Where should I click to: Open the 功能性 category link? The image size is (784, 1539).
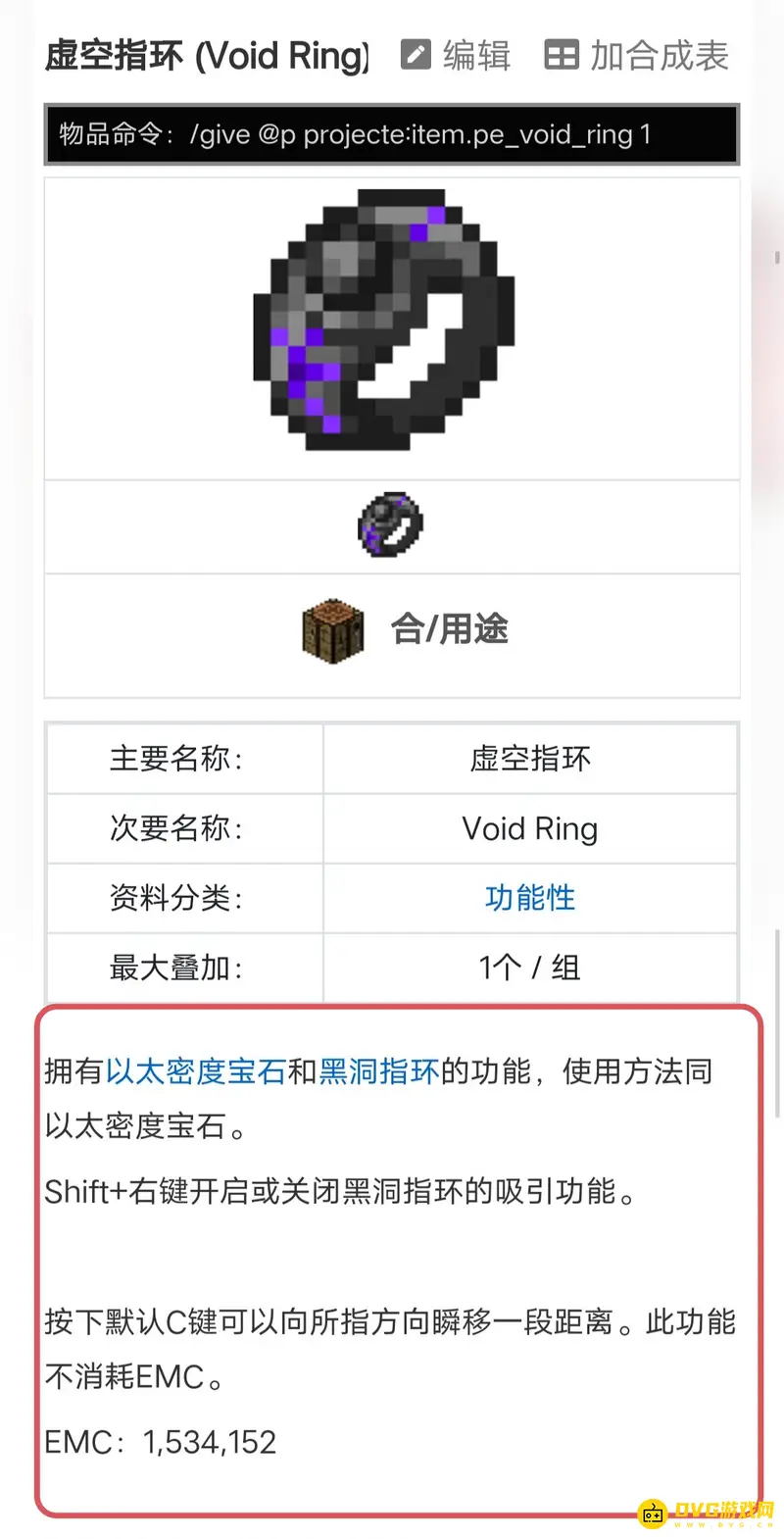click(530, 898)
